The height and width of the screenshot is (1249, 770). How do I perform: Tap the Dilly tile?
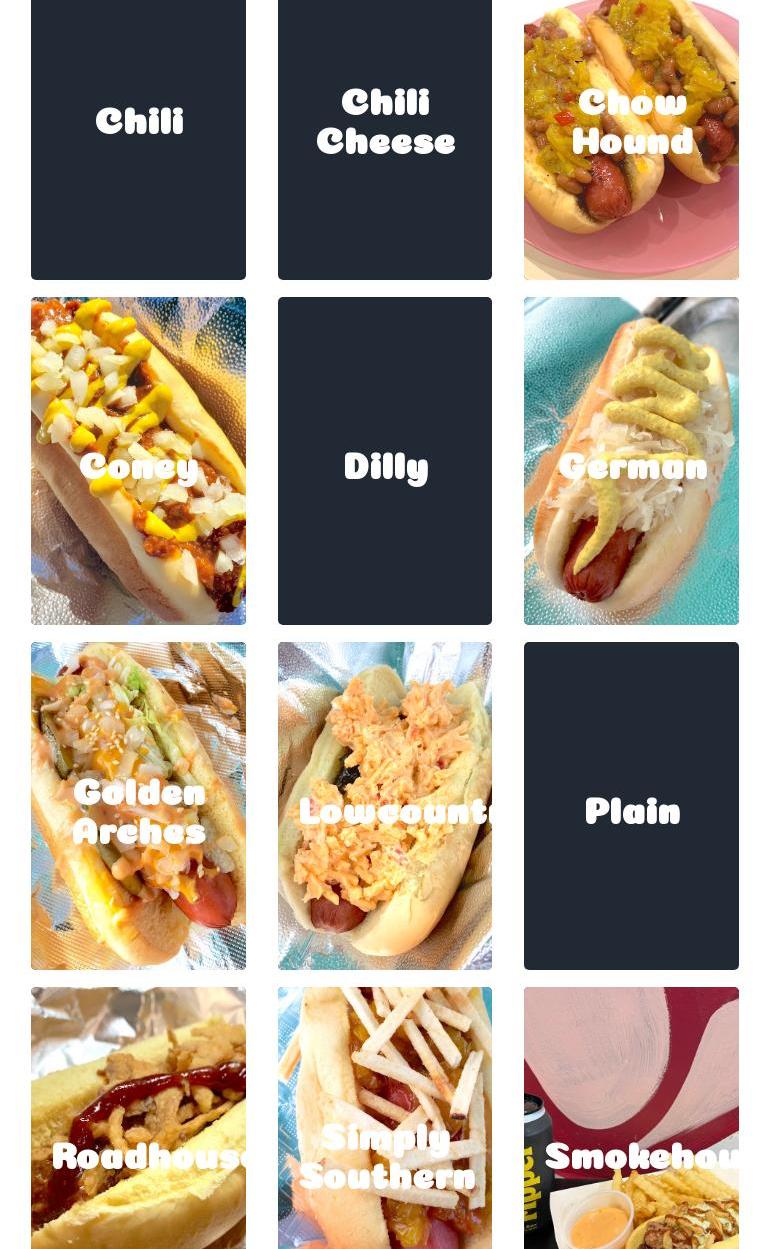385,461
